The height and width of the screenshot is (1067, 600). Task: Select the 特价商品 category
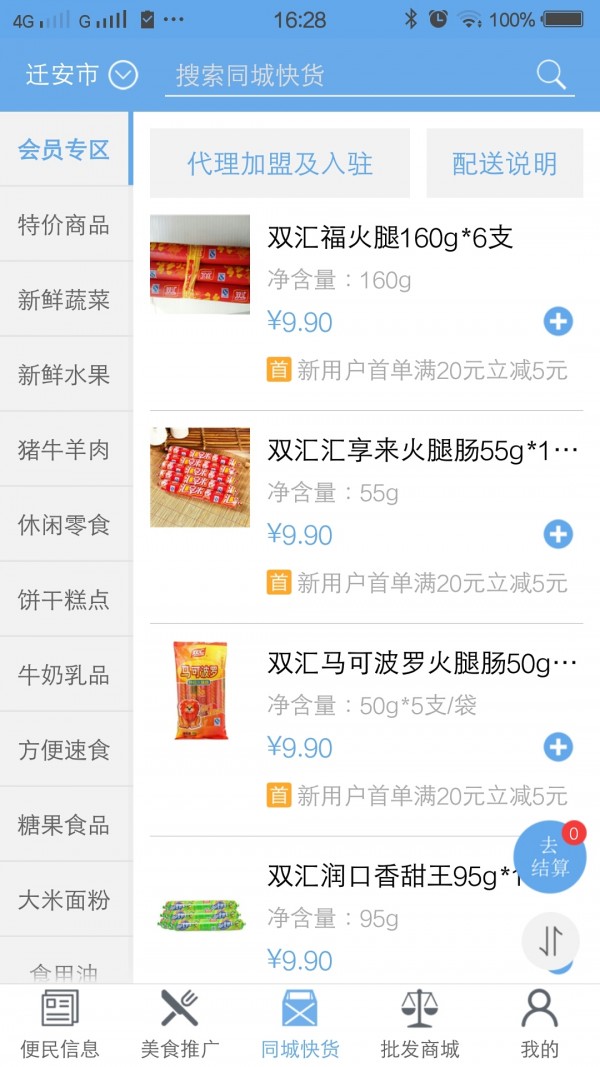pos(64,225)
